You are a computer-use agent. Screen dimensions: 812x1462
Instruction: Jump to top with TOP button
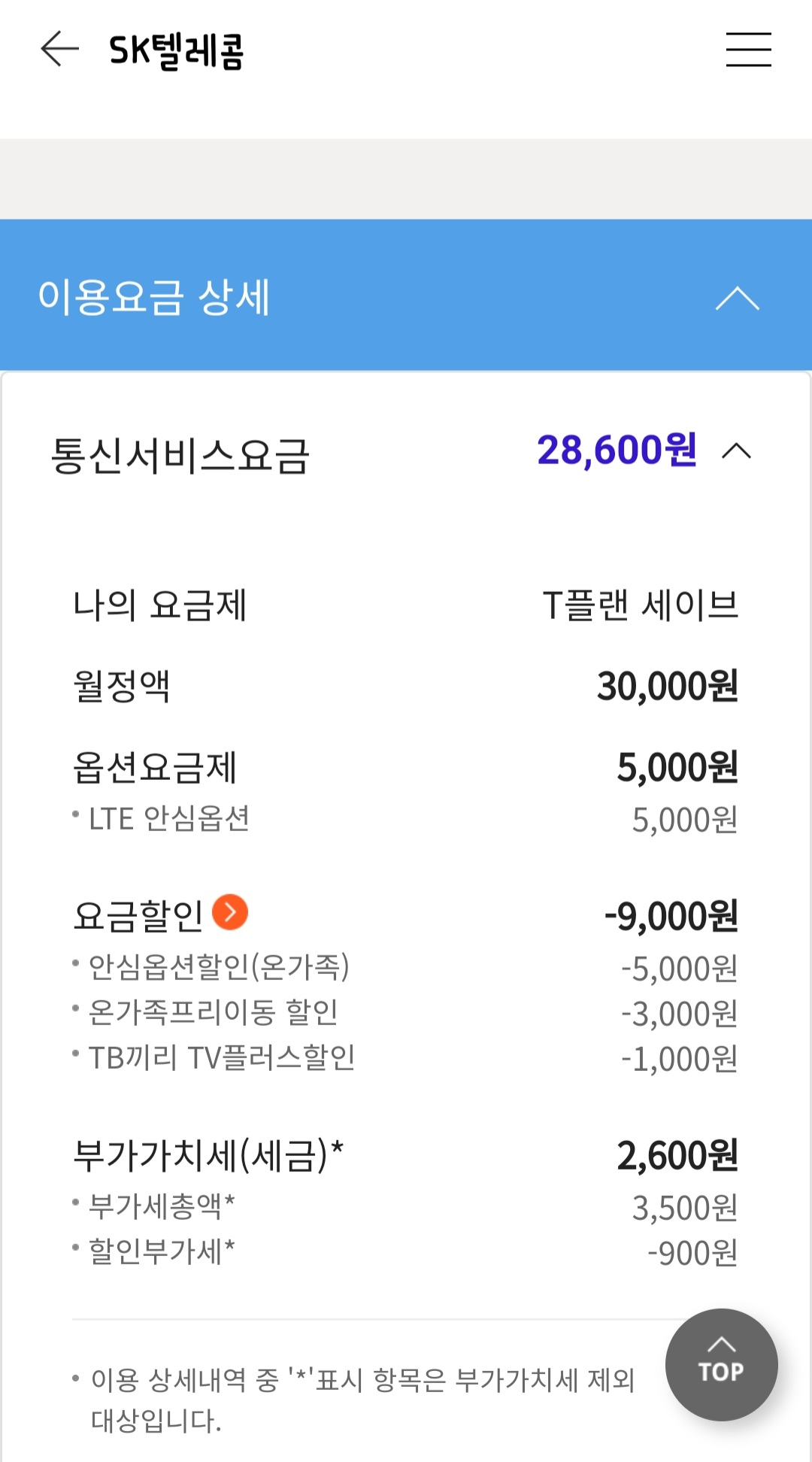coord(721,1364)
